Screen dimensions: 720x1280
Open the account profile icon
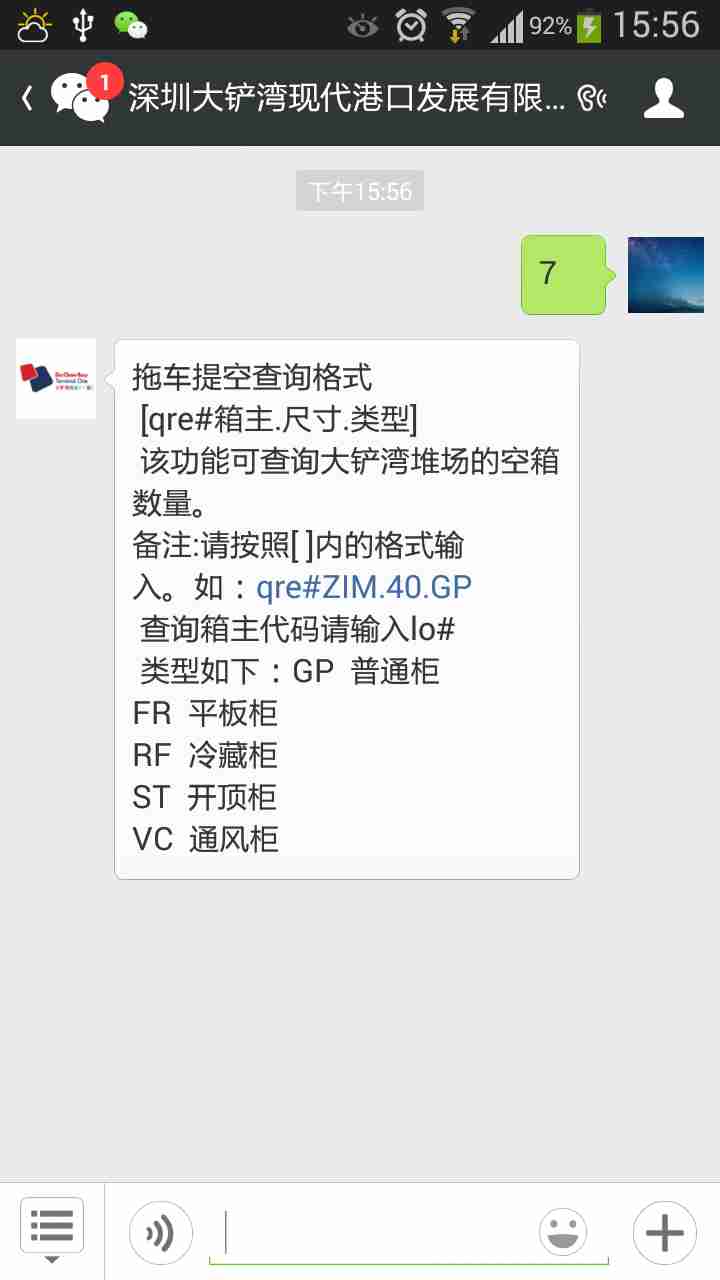[663, 98]
